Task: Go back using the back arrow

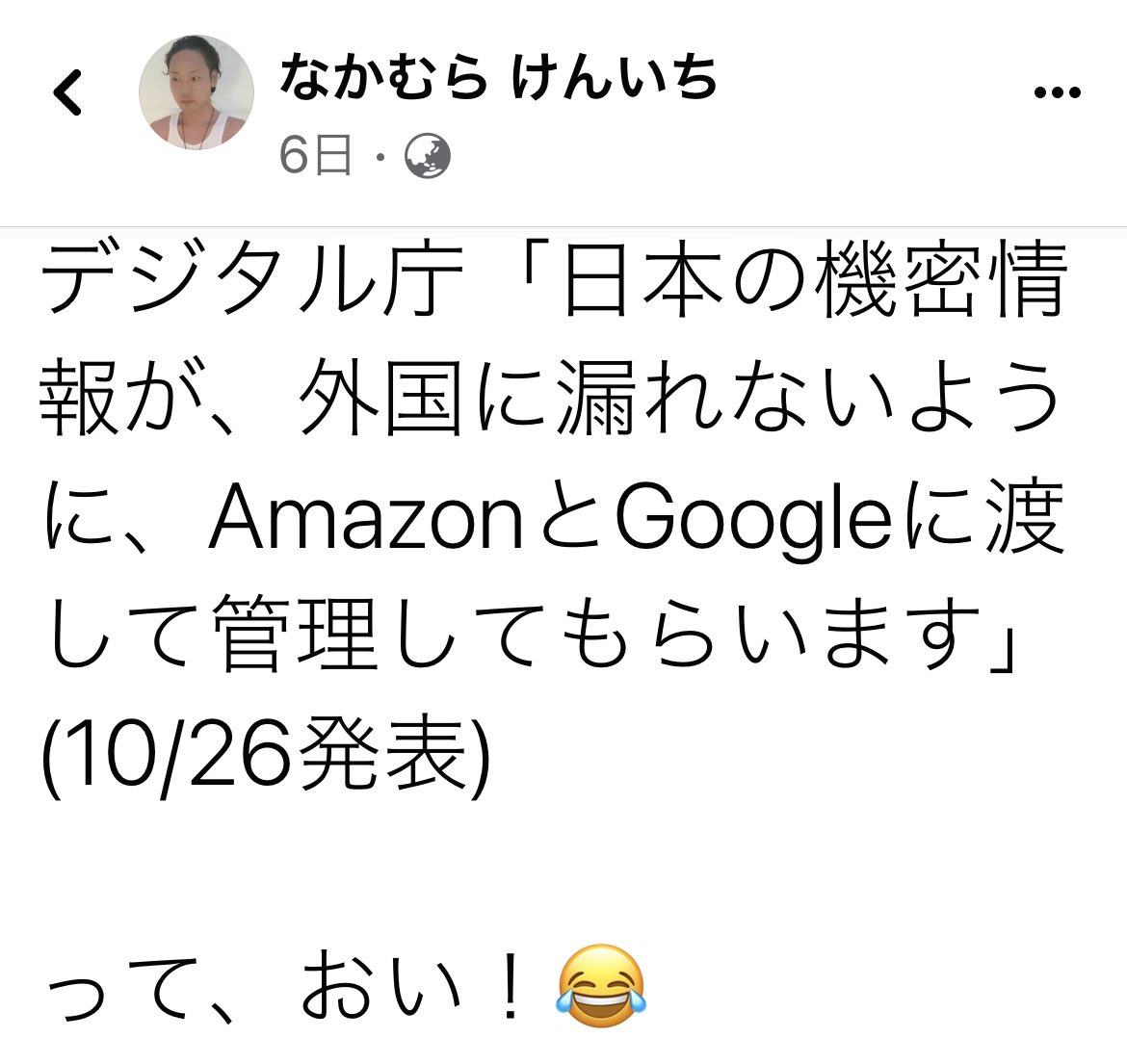Action: (x=67, y=94)
